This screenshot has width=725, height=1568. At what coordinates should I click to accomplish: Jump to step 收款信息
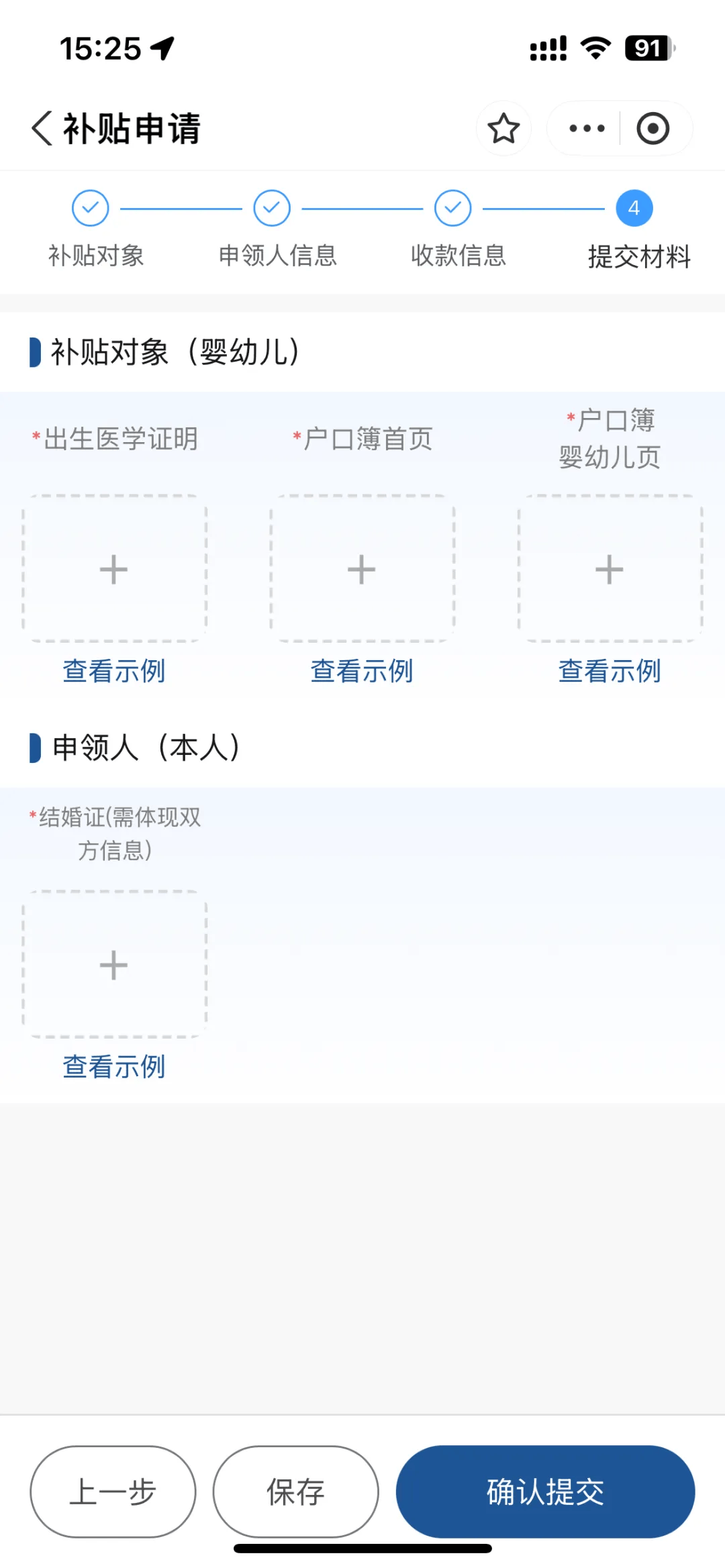point(453,209)
